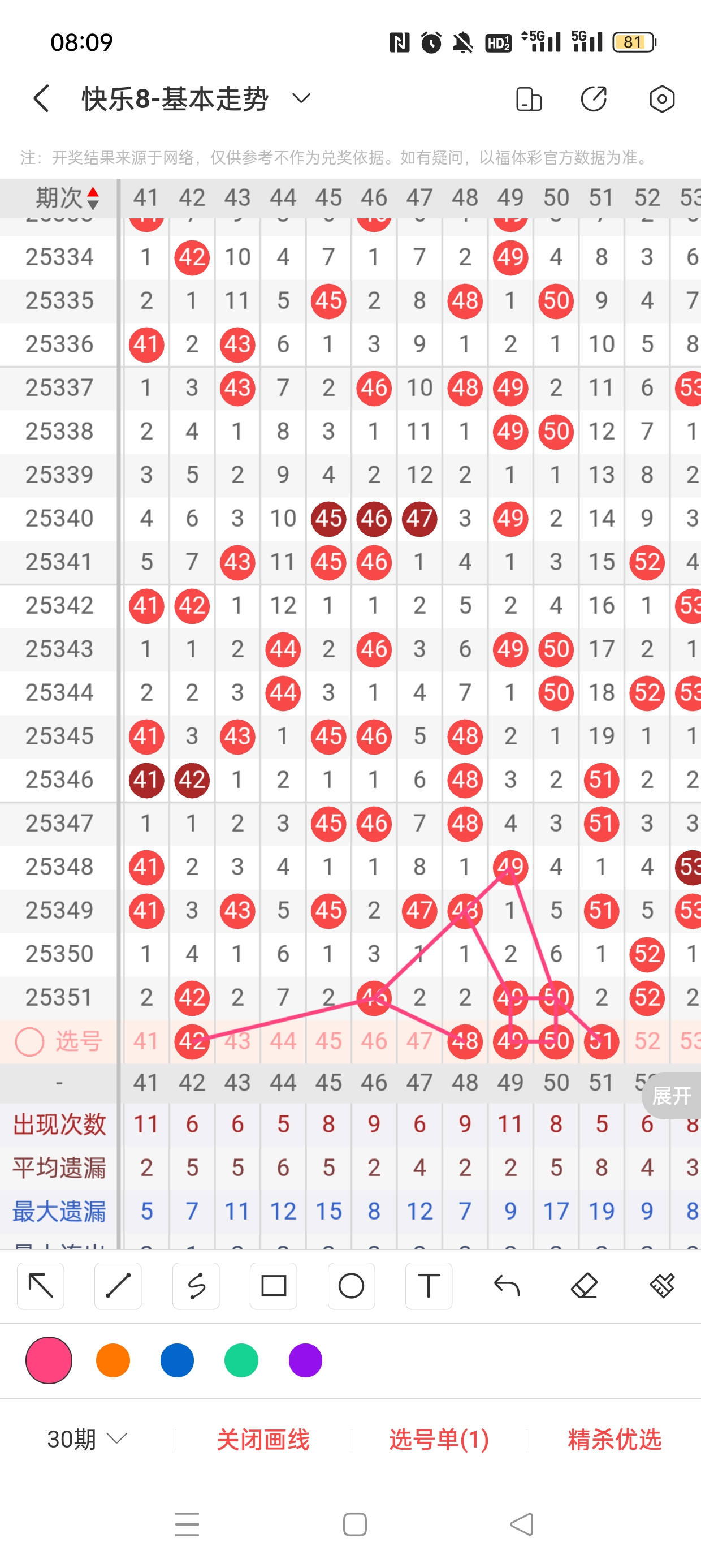This screenshot has height=1568, width=701.
Task: Select the eraser tool
Action: (x=584, y=1286)
